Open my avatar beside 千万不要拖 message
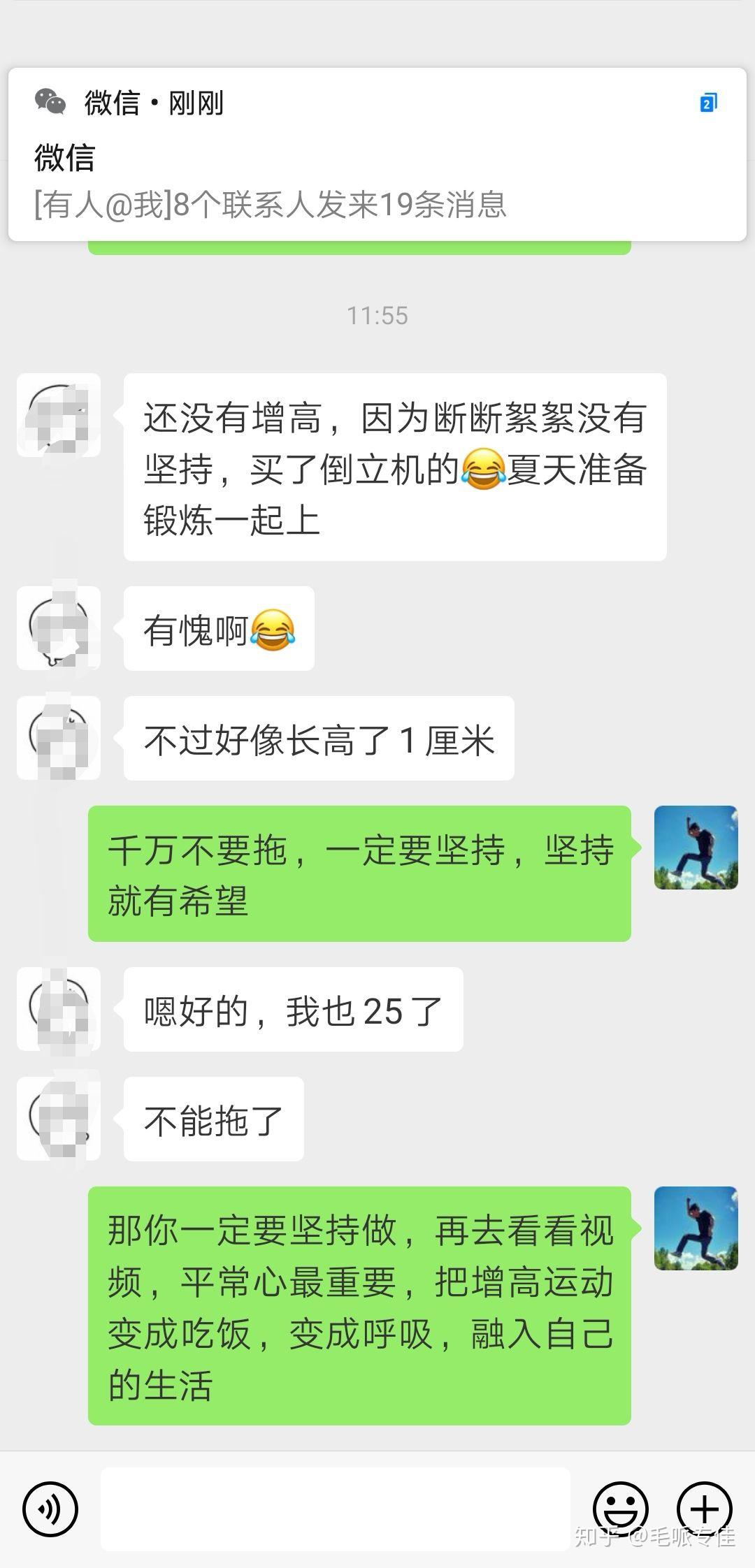Screen dimensions: 755x1568 point(696,848)
